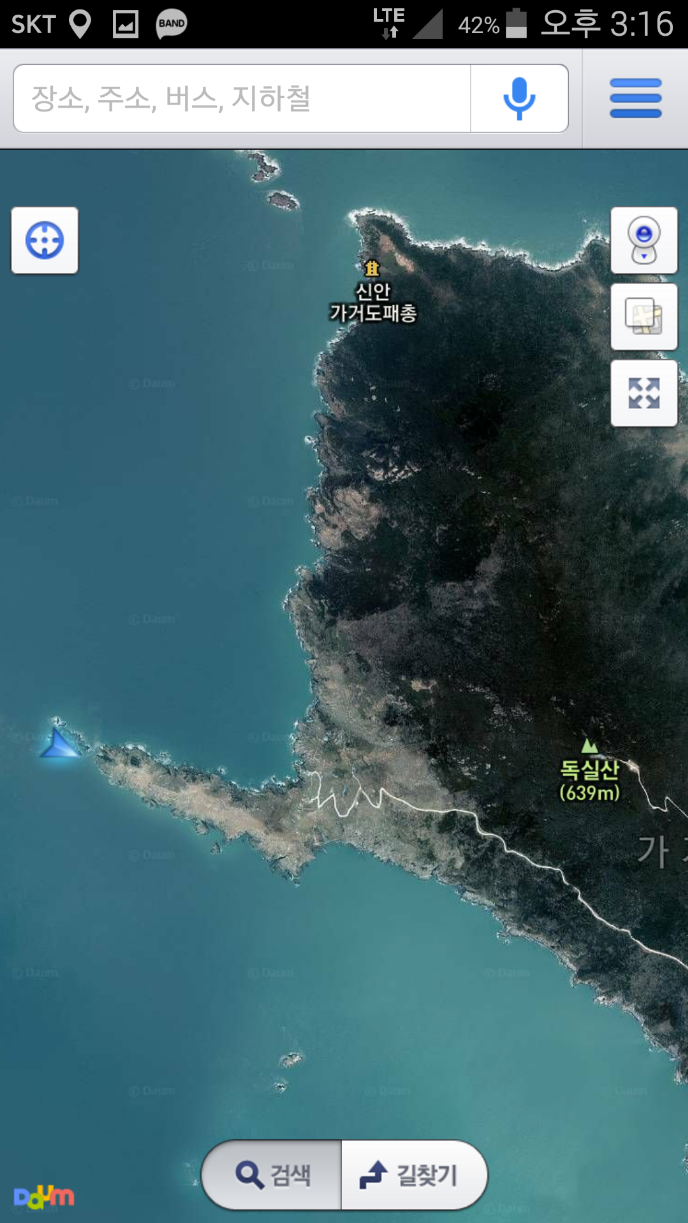Image resolution: width=688 pixels, height=1223 pixels.
Task: Center map on my current location
Action: 45,240
